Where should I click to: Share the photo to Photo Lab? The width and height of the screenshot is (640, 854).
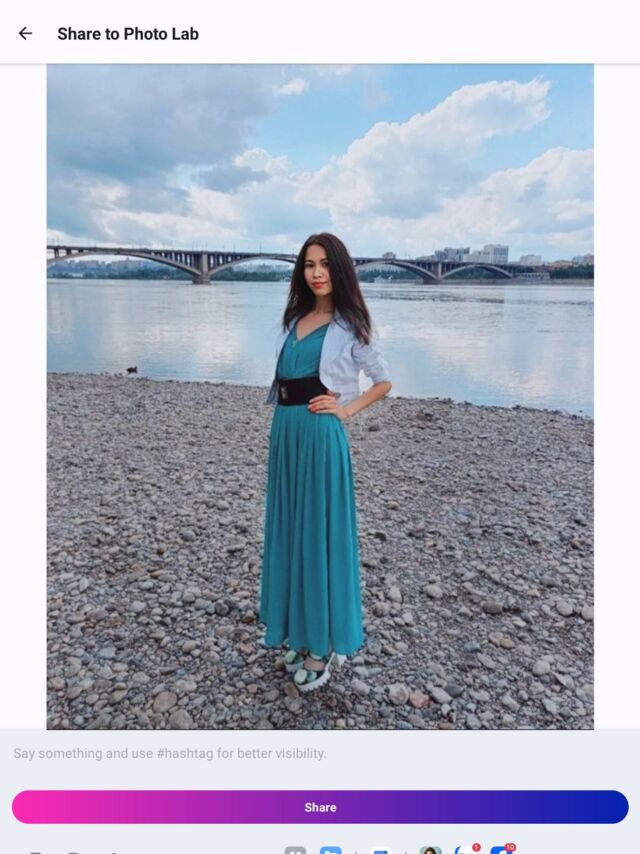(x=320, y=807)
